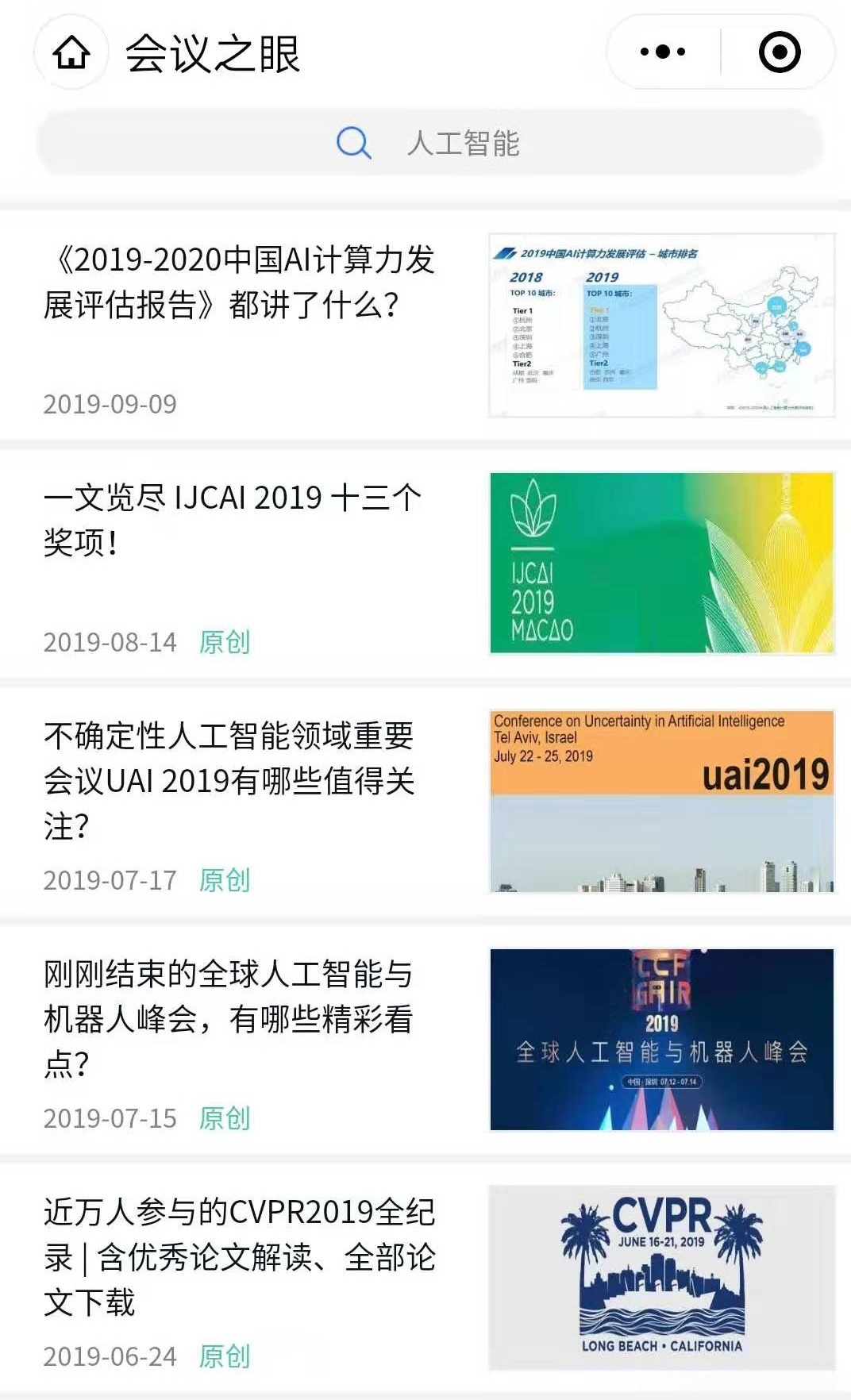Click the uai2019 orange banner thumbnail
Image resolution: width=851 pixels, height=1400 pixels.
point(663,798)
